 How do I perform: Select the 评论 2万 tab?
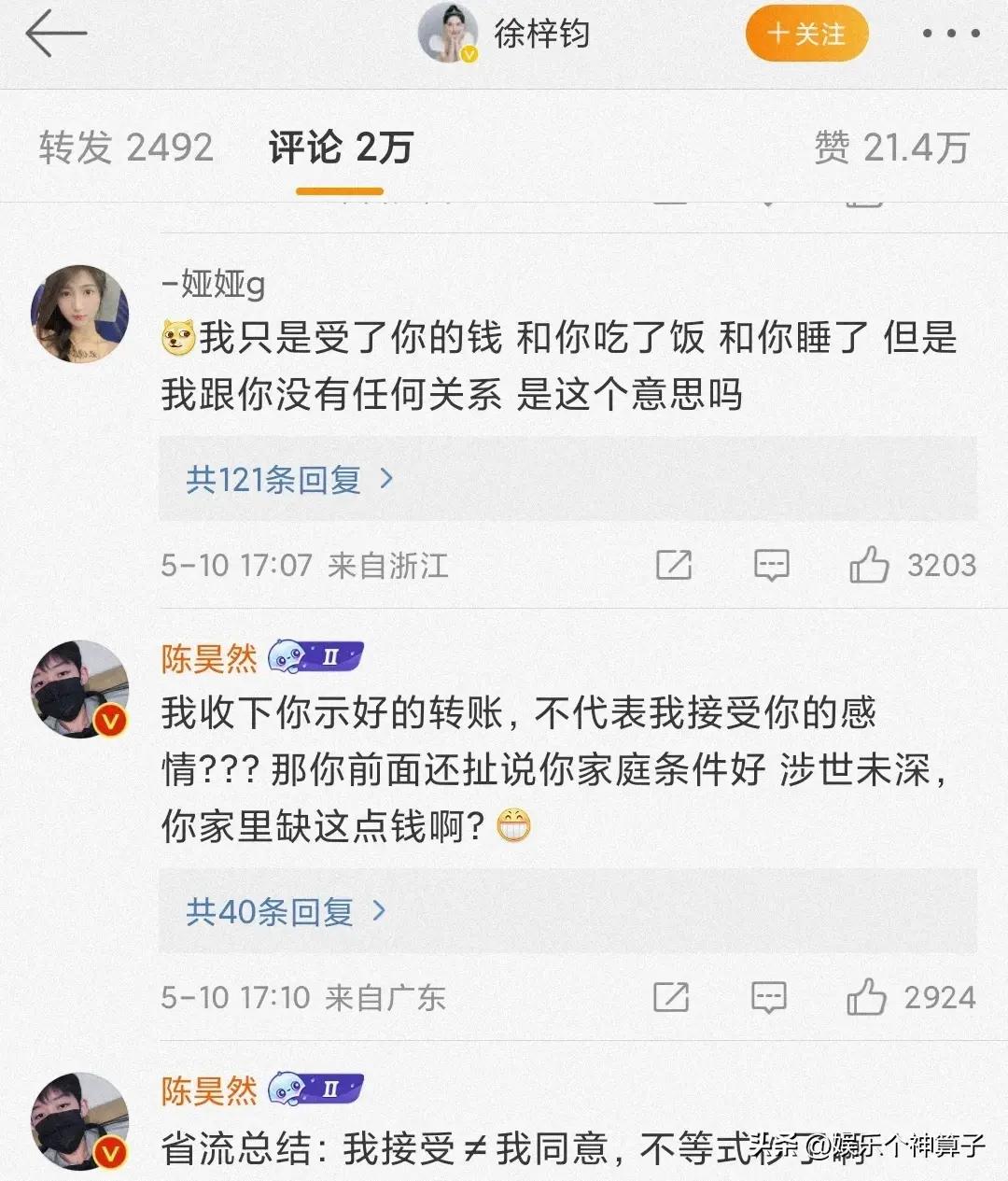(x=340, y=148)
